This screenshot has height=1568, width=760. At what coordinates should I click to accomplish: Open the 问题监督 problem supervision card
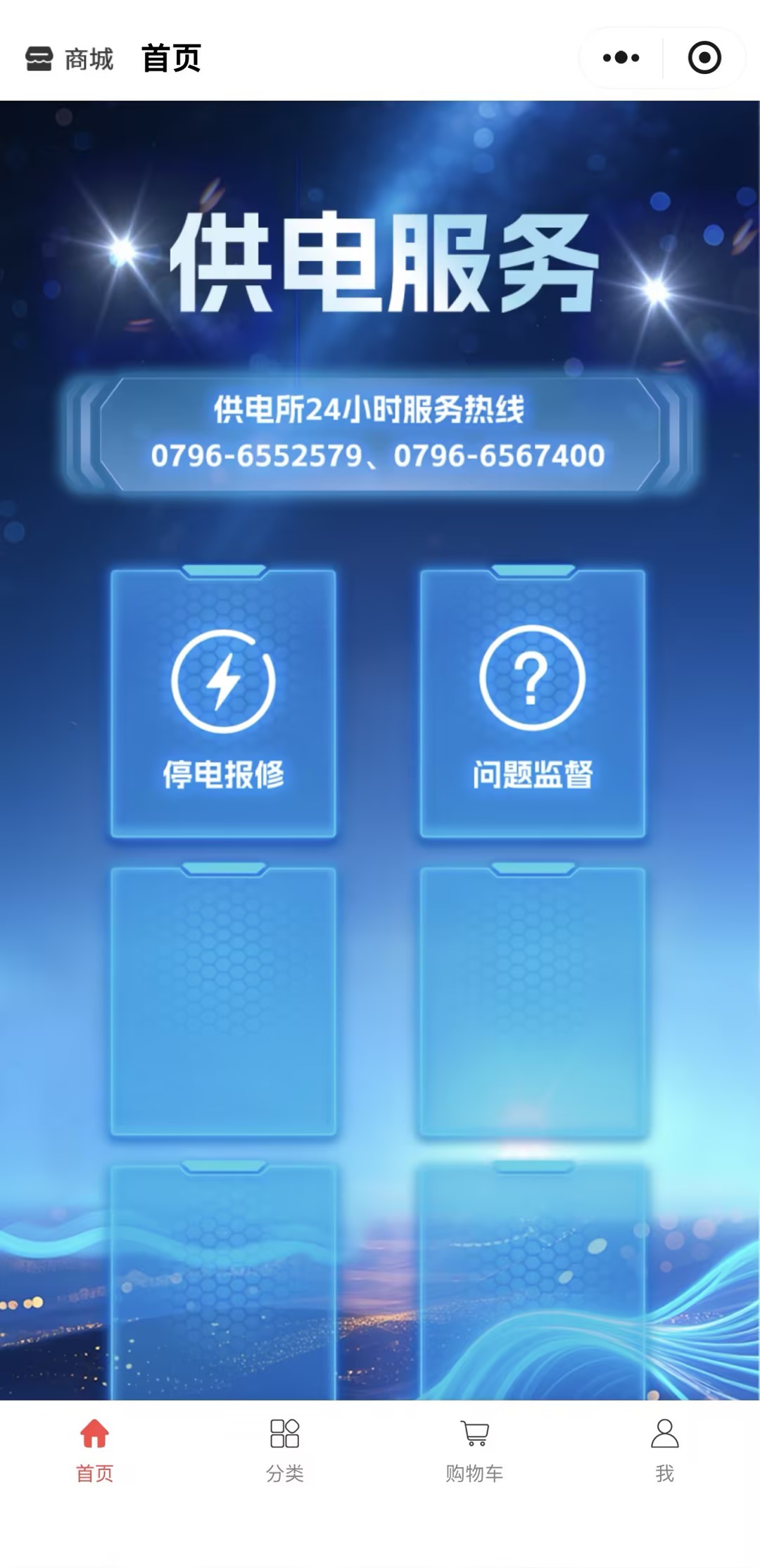(x=533, y=704)
